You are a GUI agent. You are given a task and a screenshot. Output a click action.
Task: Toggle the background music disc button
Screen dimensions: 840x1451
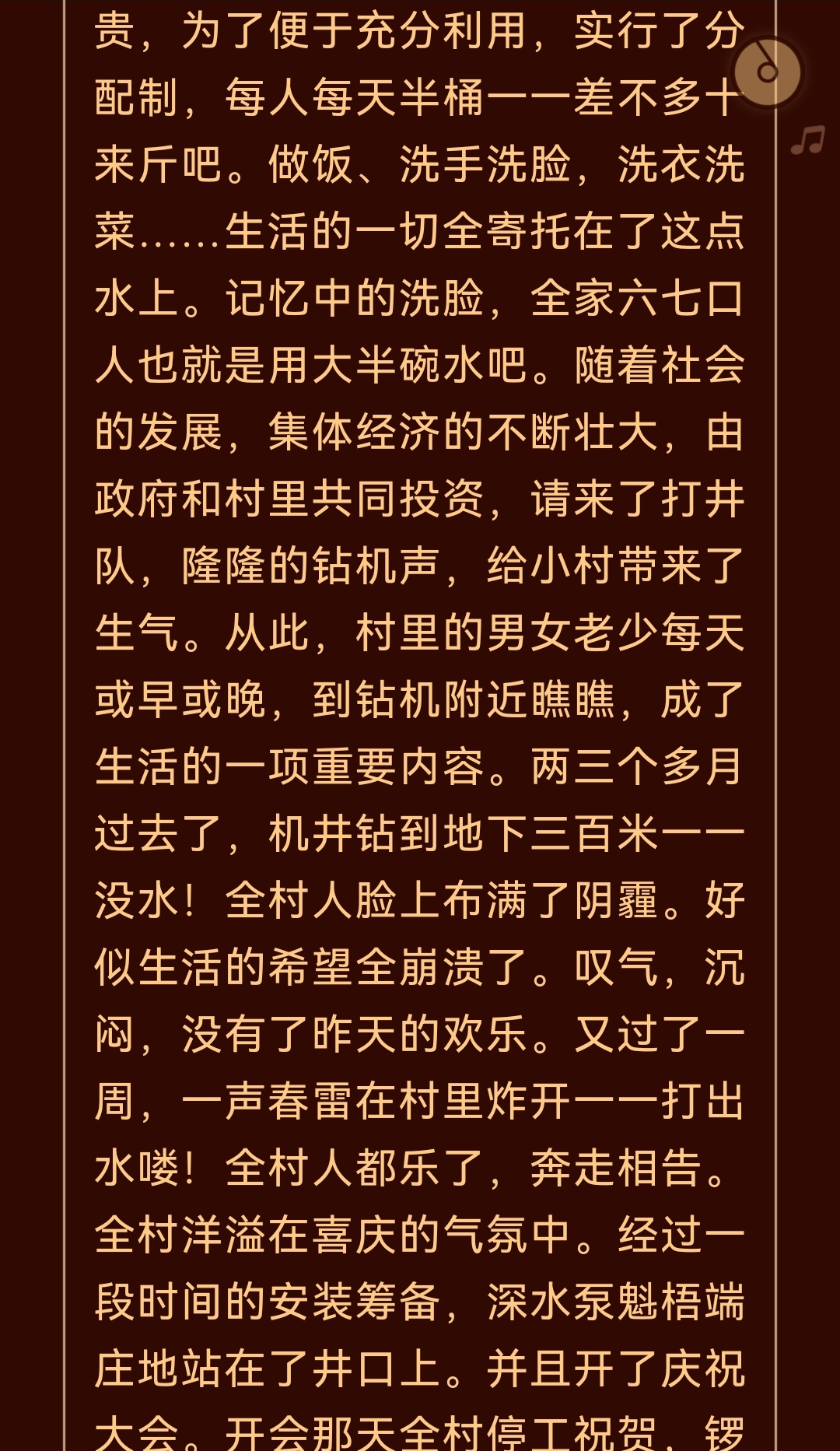pos(768,72)
